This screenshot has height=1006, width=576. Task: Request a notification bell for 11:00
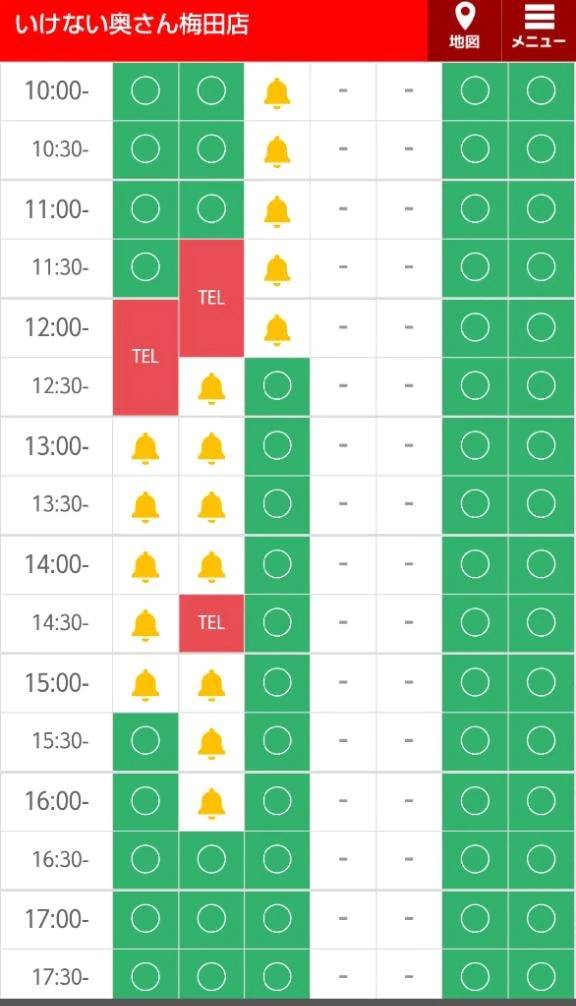tap(277, 210)
